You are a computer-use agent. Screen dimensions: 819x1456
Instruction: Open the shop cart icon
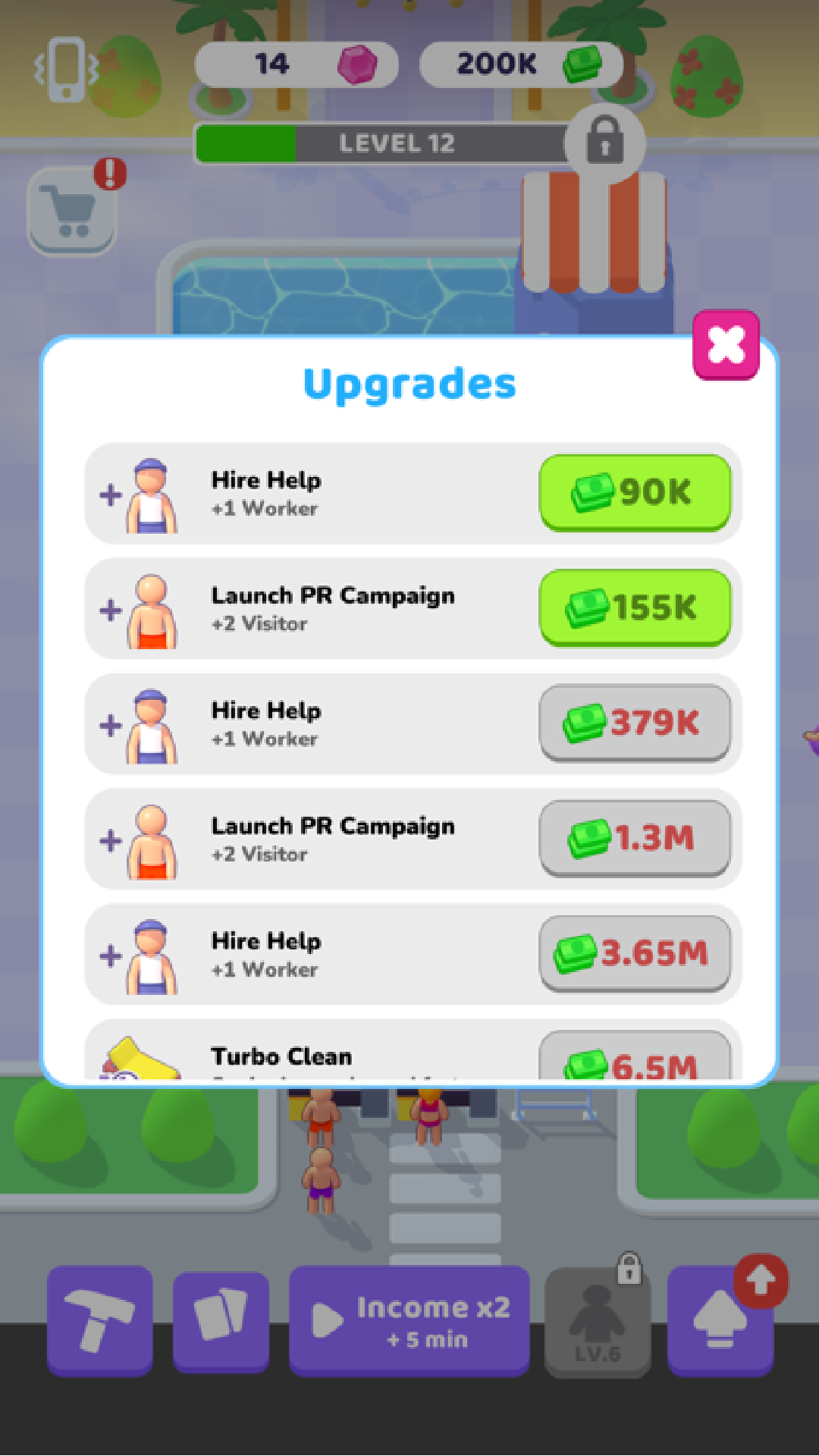point(72,211)
